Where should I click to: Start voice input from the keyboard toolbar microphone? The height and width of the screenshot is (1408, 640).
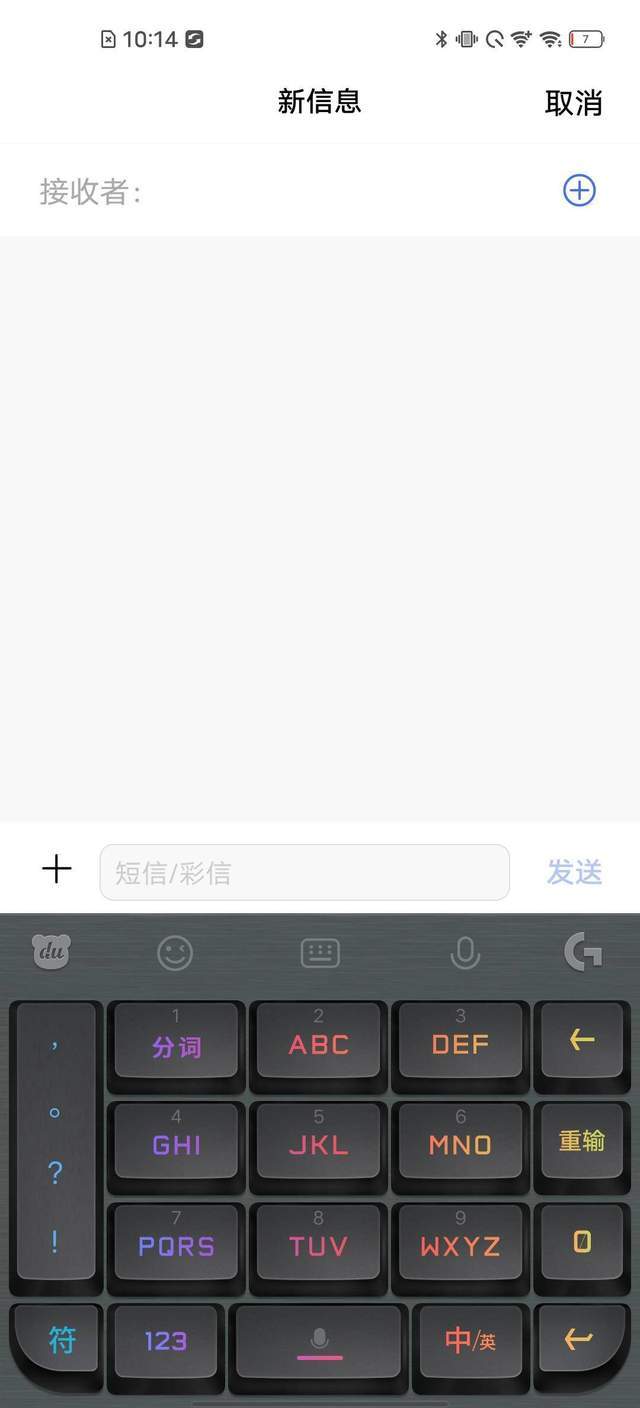[465, 952]
